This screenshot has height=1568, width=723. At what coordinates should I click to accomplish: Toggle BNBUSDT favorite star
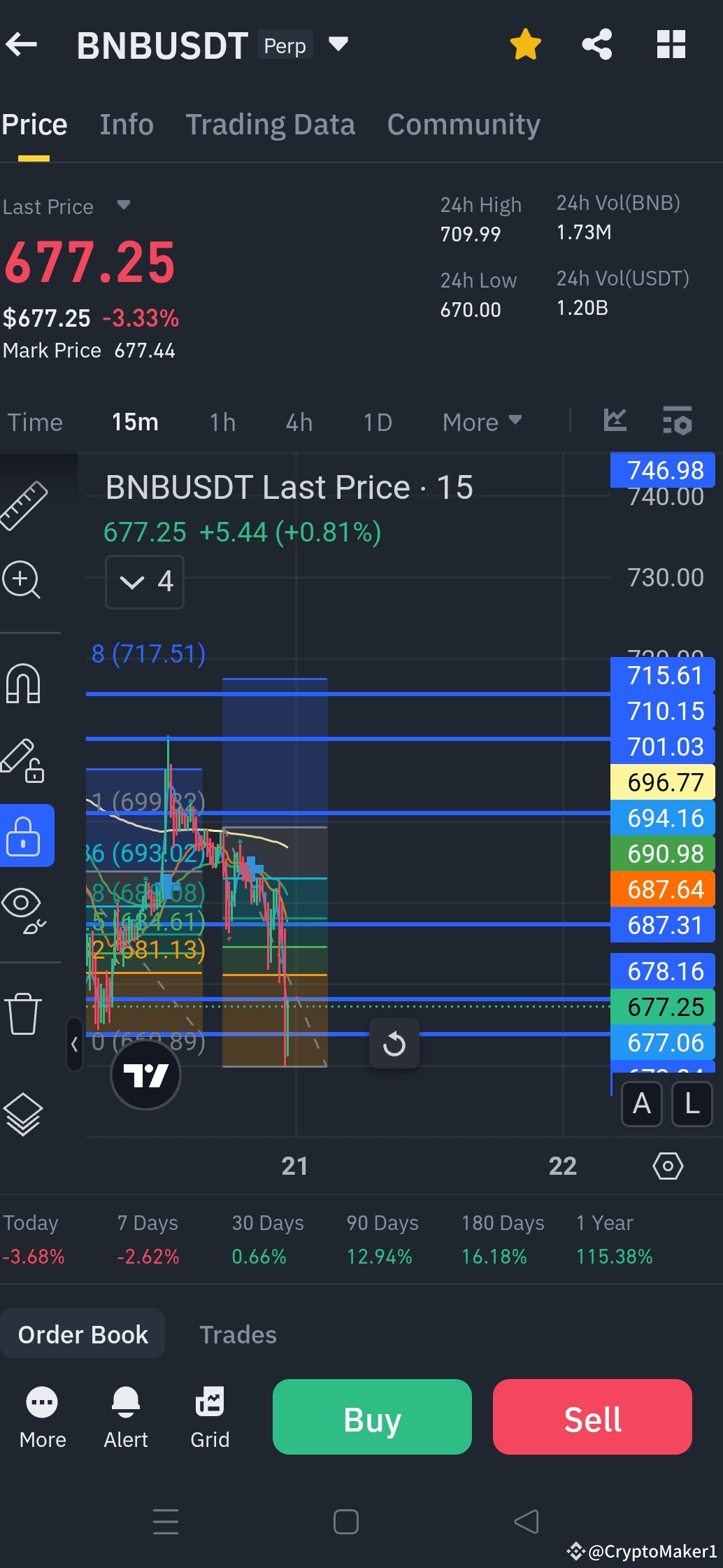(x=524, y=44)
